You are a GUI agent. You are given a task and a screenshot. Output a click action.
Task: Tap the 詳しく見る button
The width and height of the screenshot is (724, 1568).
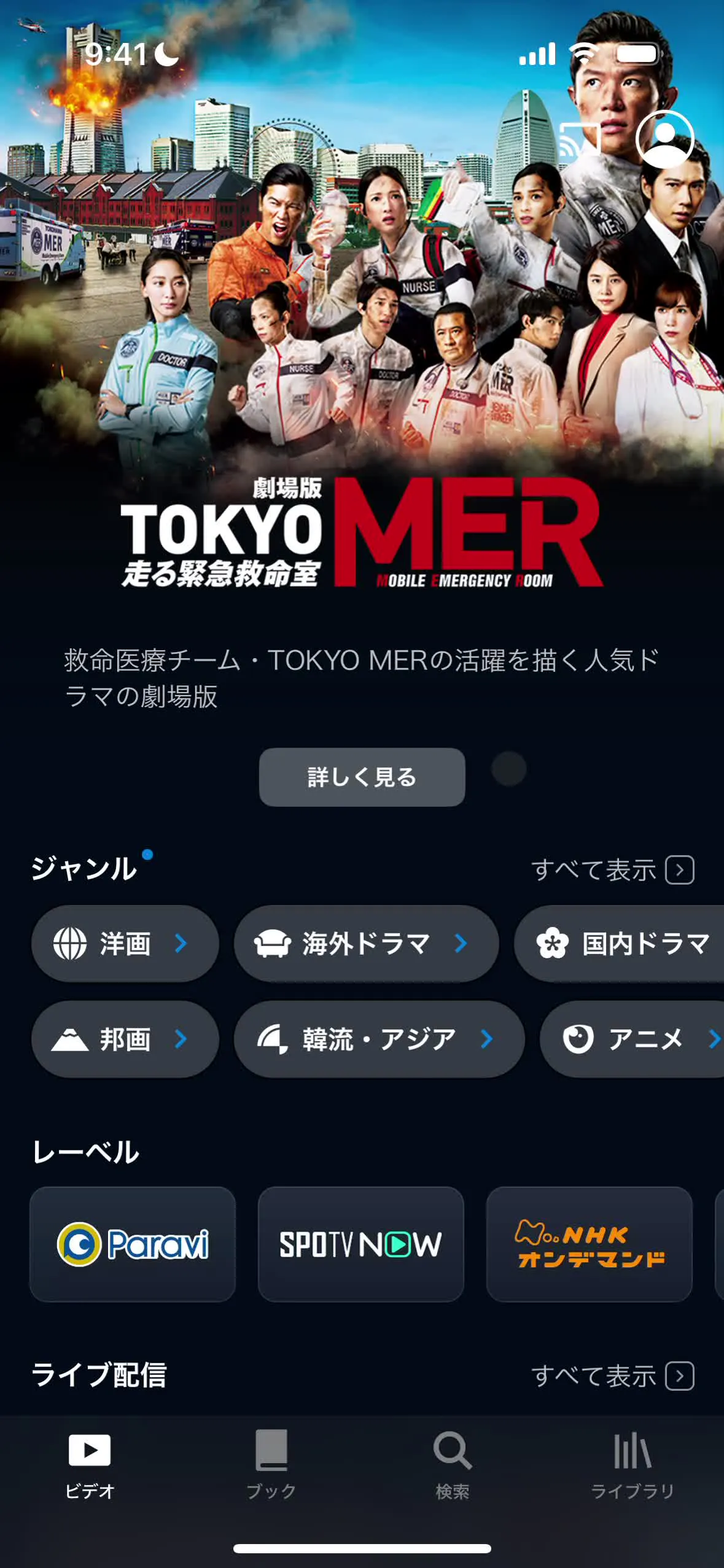tap(362, 777)
